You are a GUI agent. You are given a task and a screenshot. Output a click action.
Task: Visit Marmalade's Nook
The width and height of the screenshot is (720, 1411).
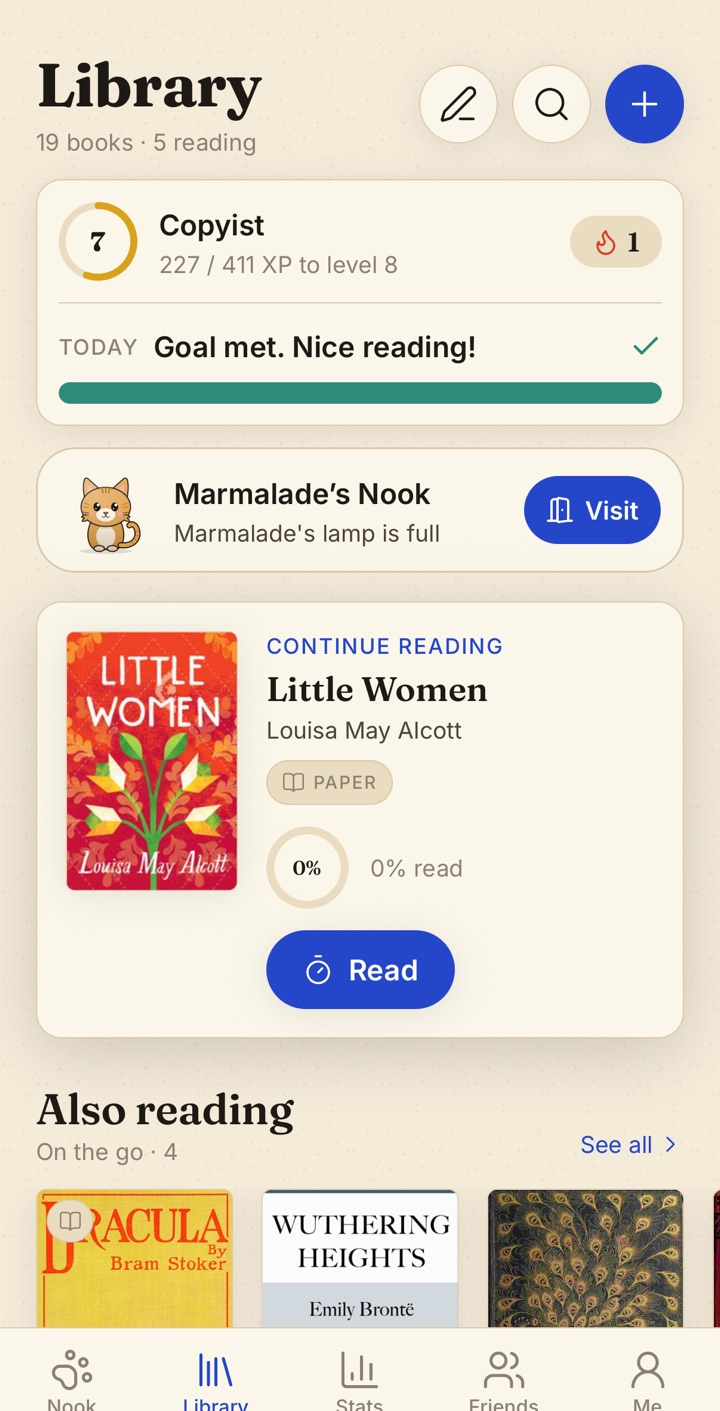coord(592,510)
